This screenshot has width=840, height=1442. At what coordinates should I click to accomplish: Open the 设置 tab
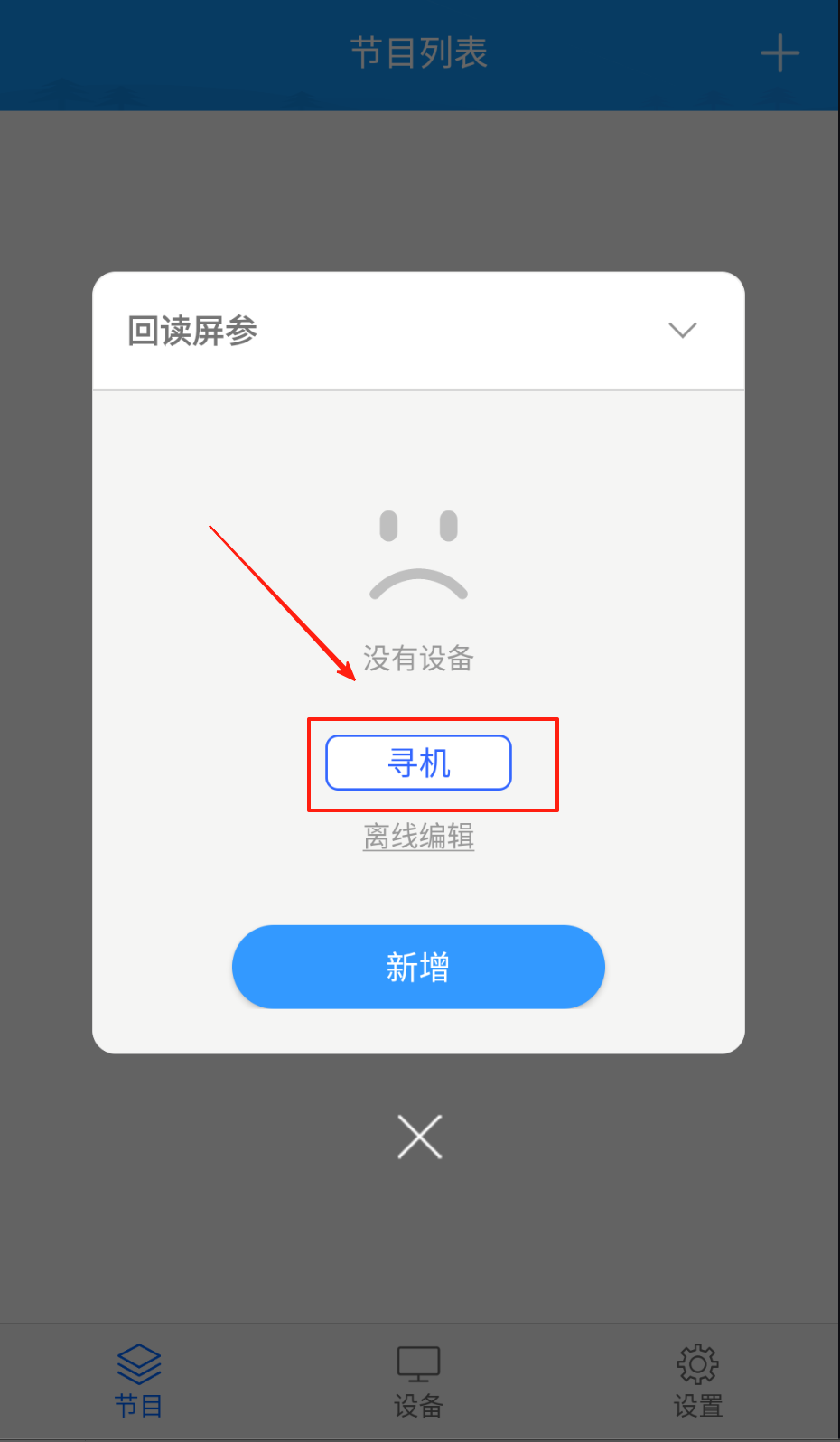point(698,1381)
